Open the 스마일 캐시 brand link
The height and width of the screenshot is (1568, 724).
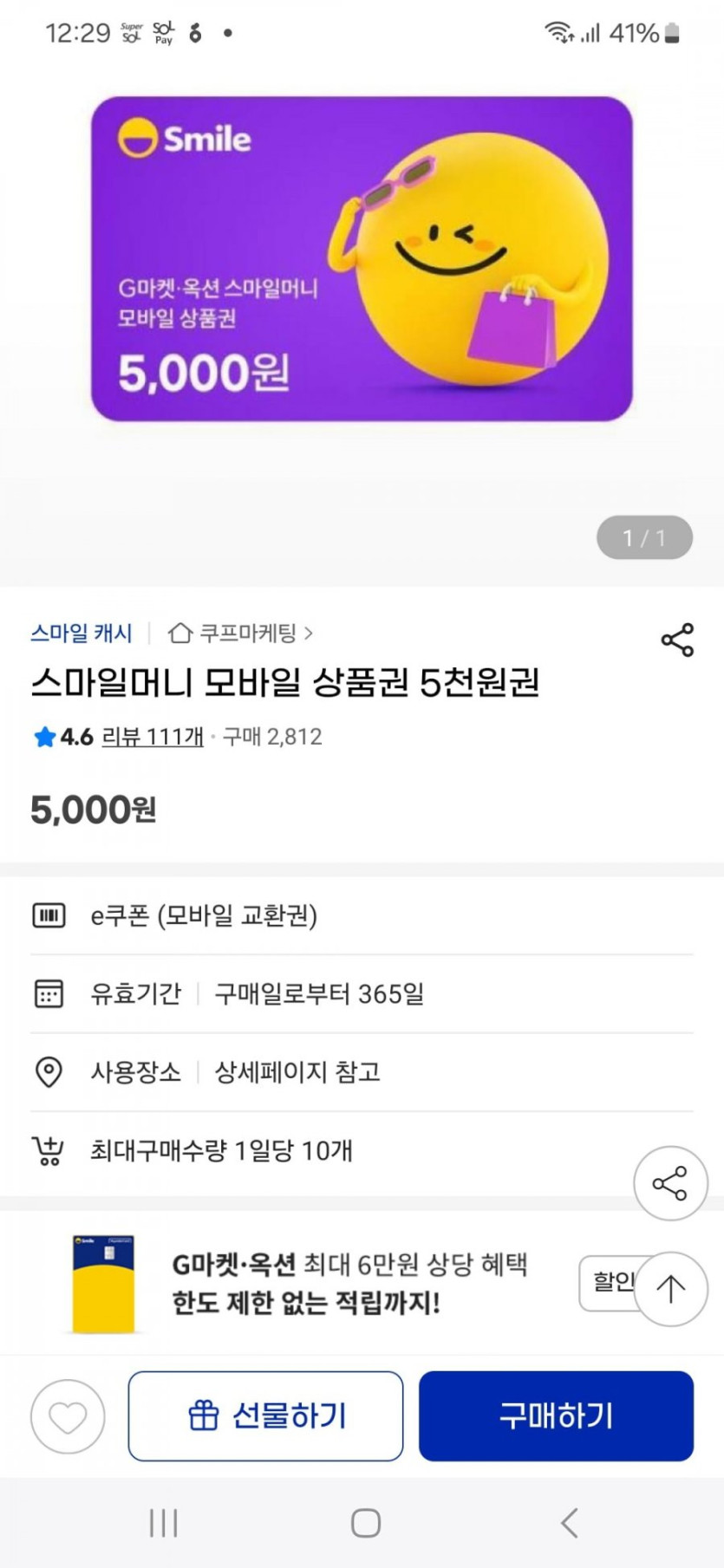pyautogui.click(x=82, y=634)
